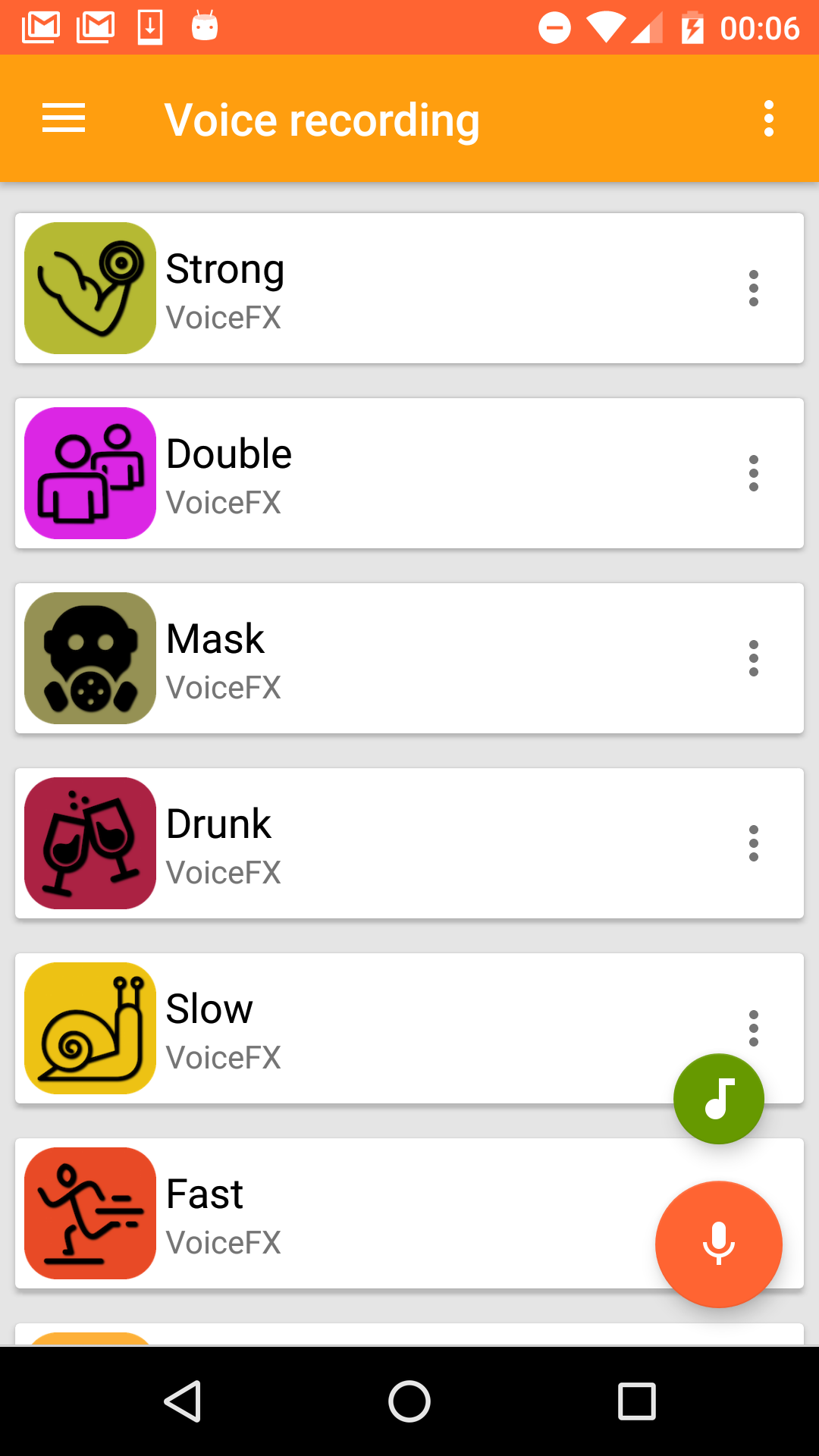This screenshot has width=819, height=1456.
Task: Tap the Android home button
Action: [409, 1401]
